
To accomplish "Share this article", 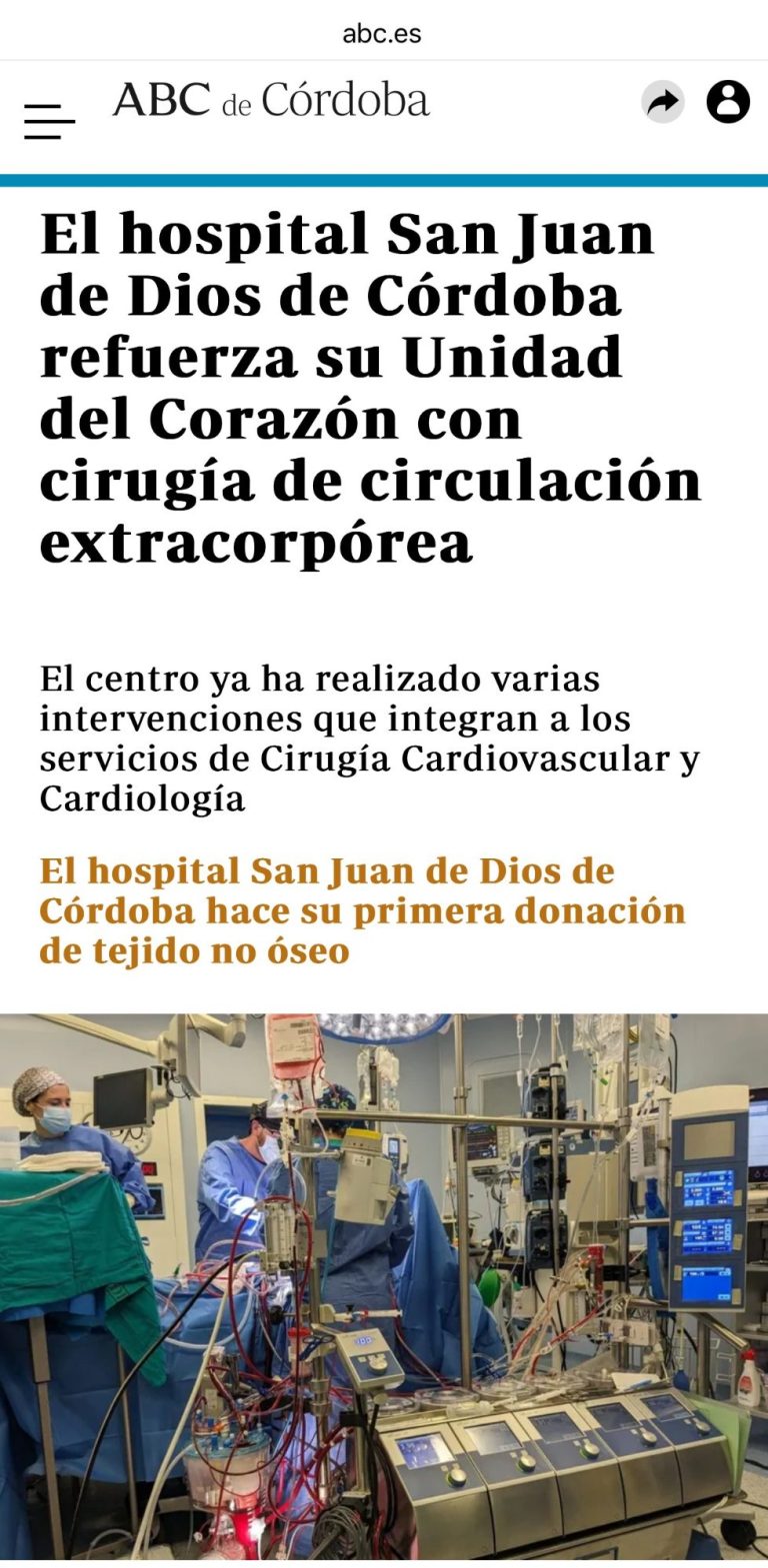I will [662, 102].
